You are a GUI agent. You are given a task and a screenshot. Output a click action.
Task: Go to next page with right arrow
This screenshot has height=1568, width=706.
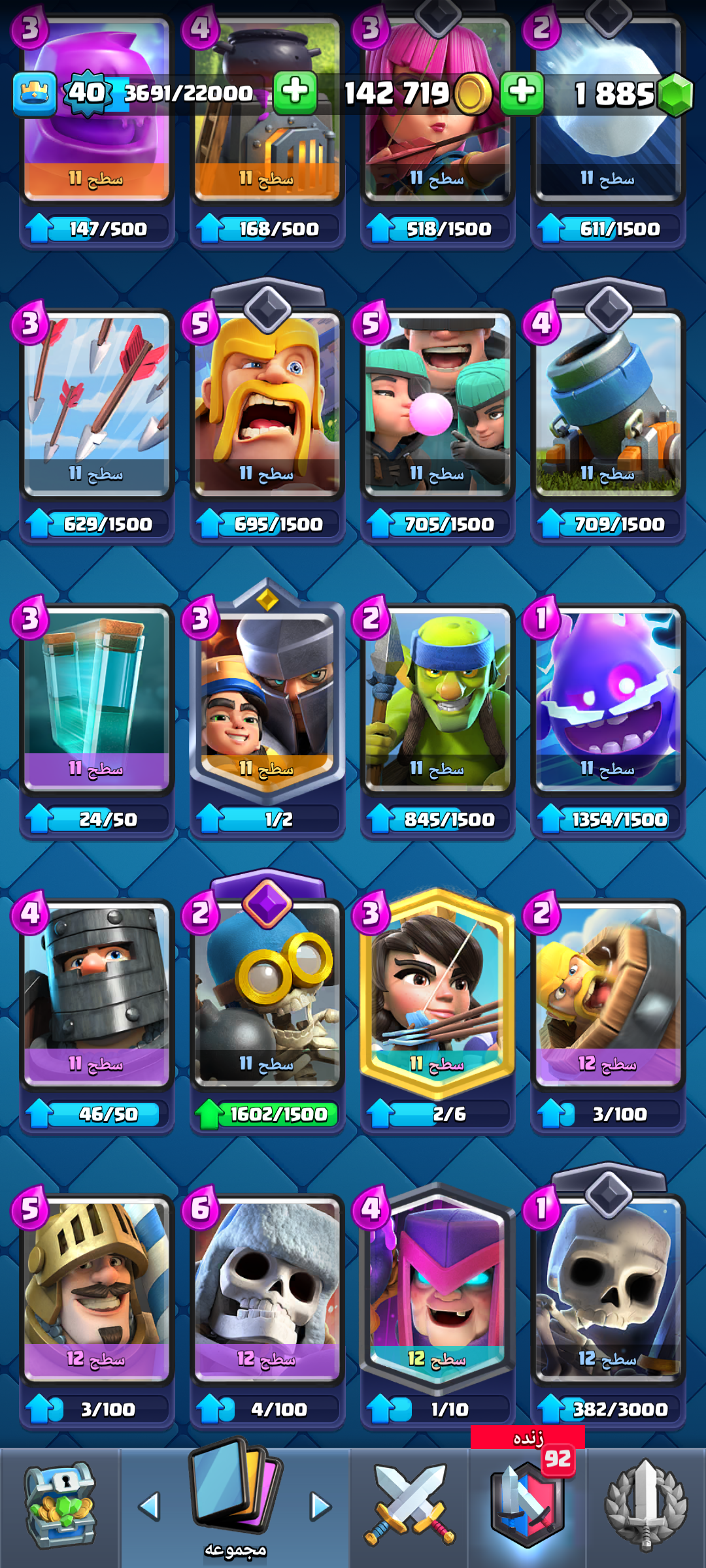pyautogui.click(x=320, y=1506)
